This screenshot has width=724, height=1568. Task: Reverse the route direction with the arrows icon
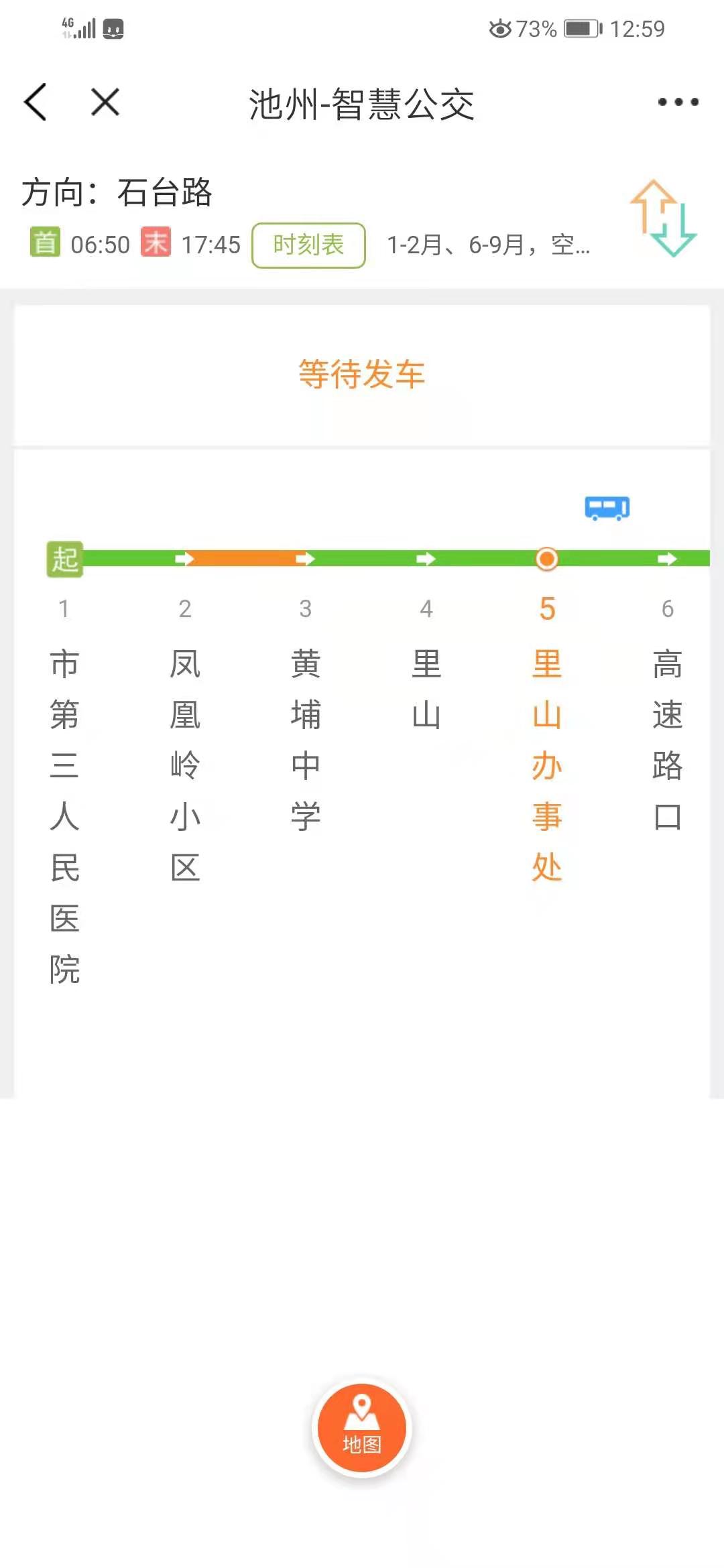pyautogui.click(x=662, y=219)
